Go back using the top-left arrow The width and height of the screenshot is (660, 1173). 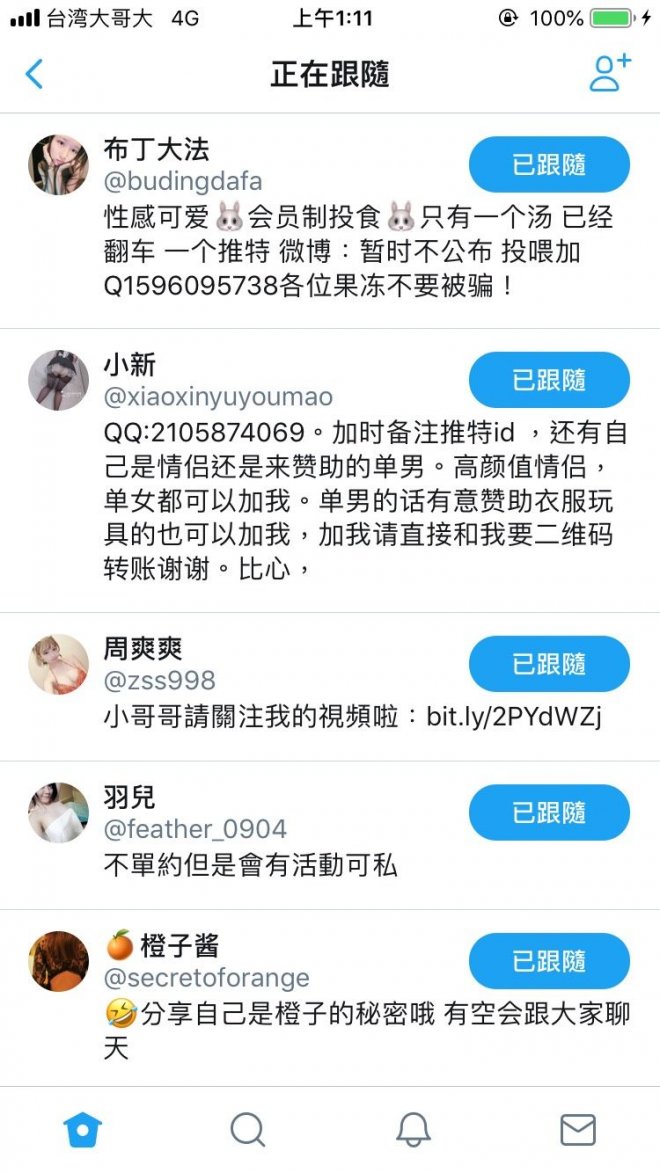click(34, 74)
